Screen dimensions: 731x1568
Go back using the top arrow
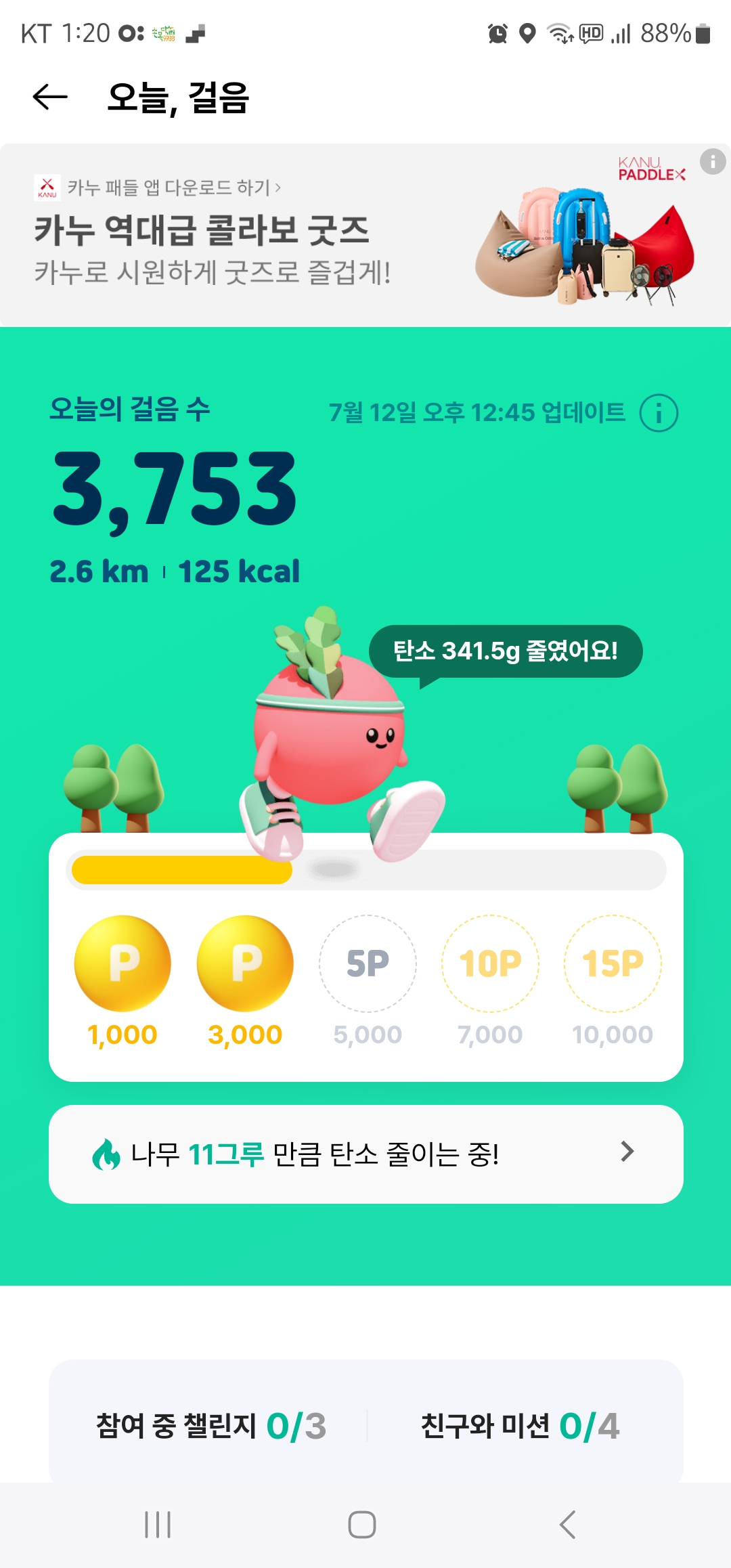click(50, 97)
